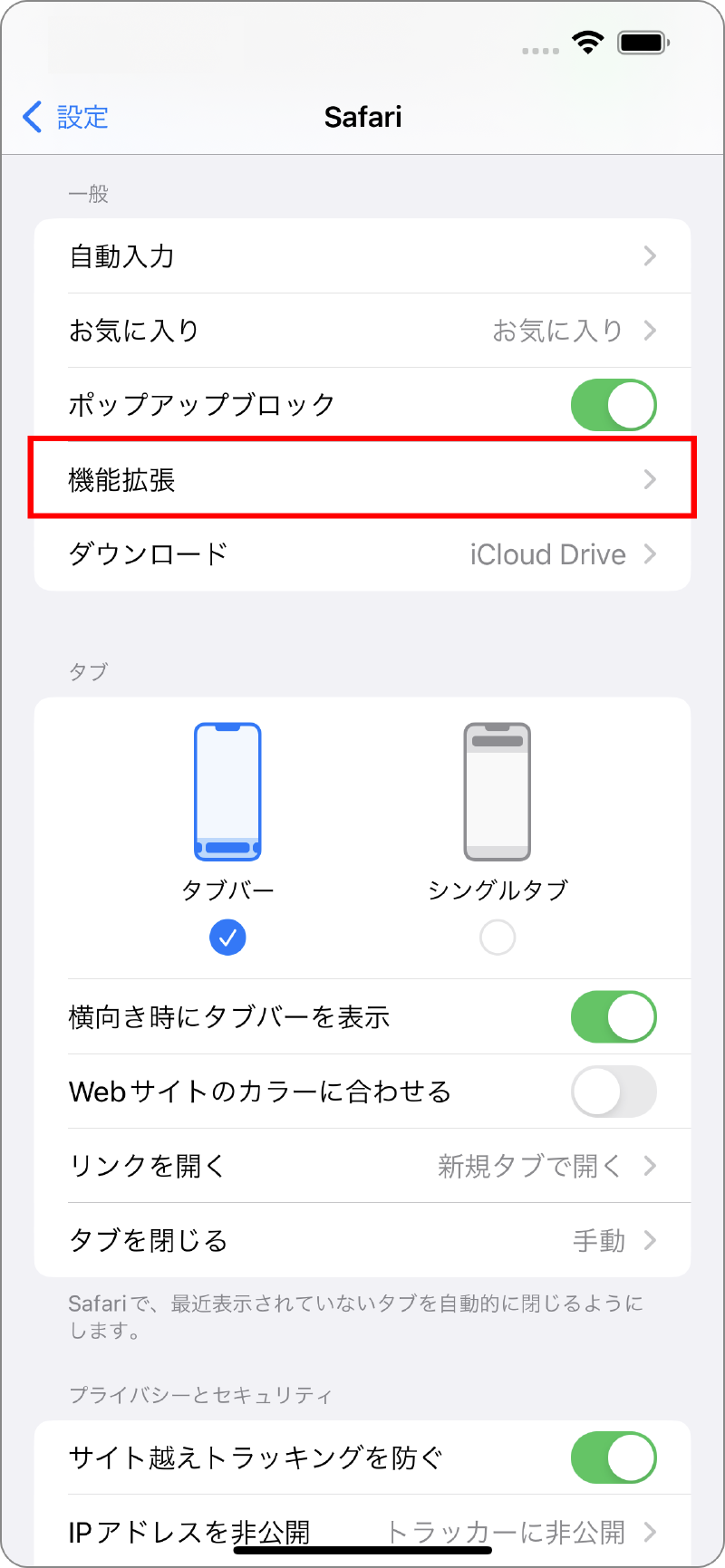The image size is (725, 1568).
Task: Open the リンクを開く option
Action: coord(362,1166)
